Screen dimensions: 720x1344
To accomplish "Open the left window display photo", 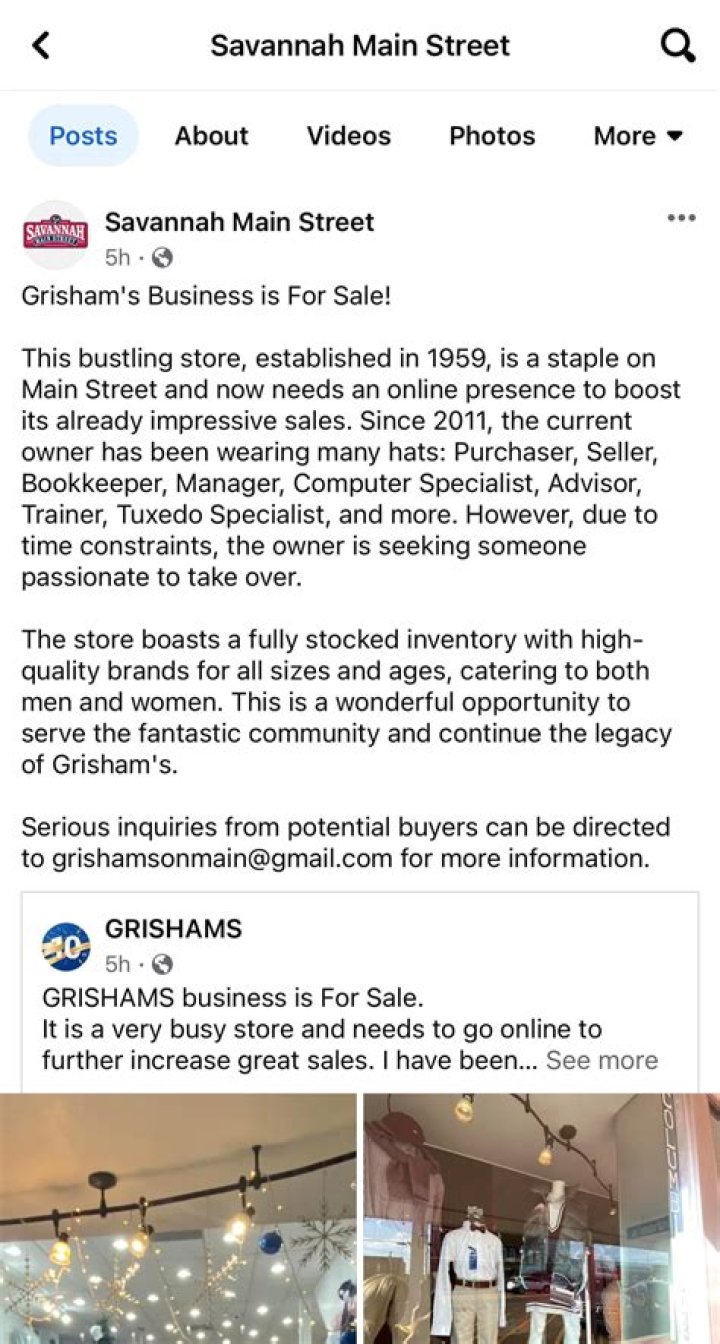I will coord(180,1220).
